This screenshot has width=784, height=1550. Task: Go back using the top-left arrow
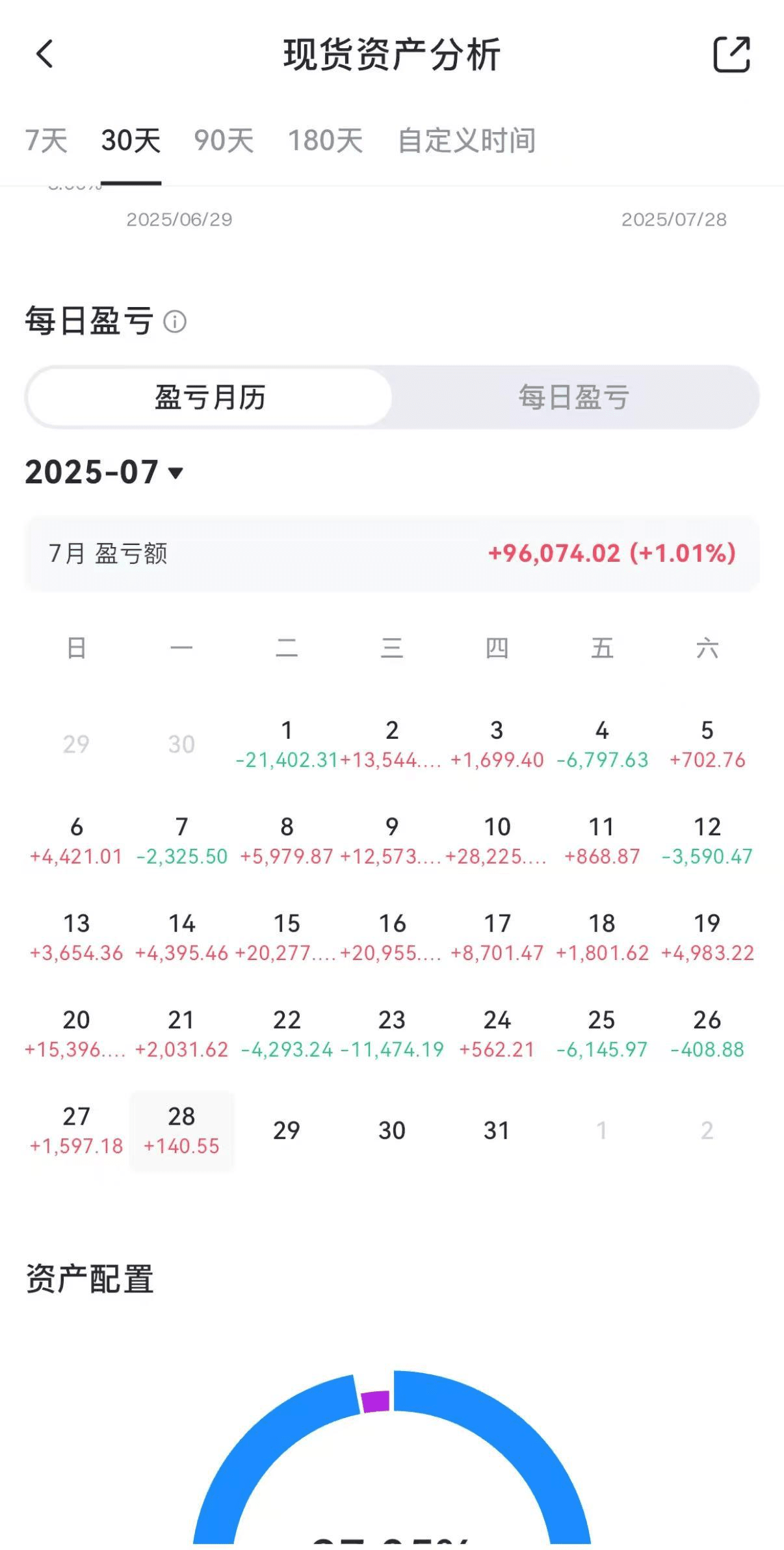(44, 54)
